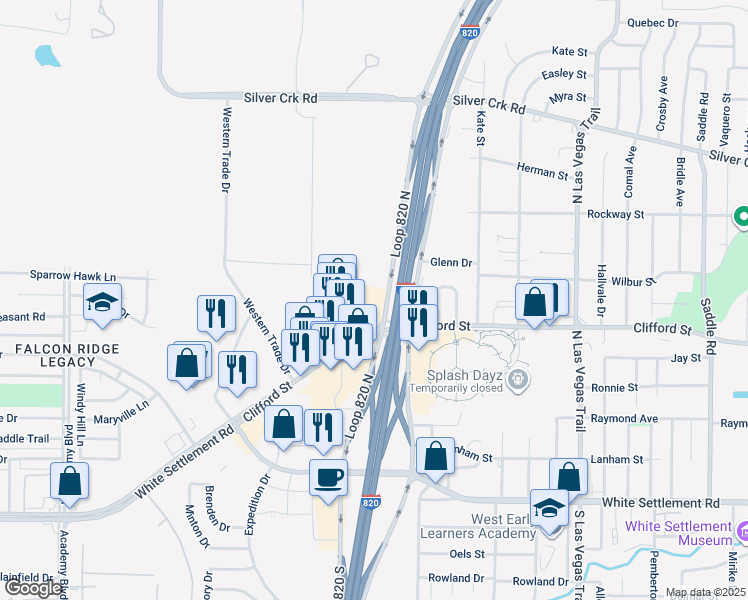Tap the restaurant marker left of Western Trade Dr
The image size is (748, 600).
tap(216, 313)
